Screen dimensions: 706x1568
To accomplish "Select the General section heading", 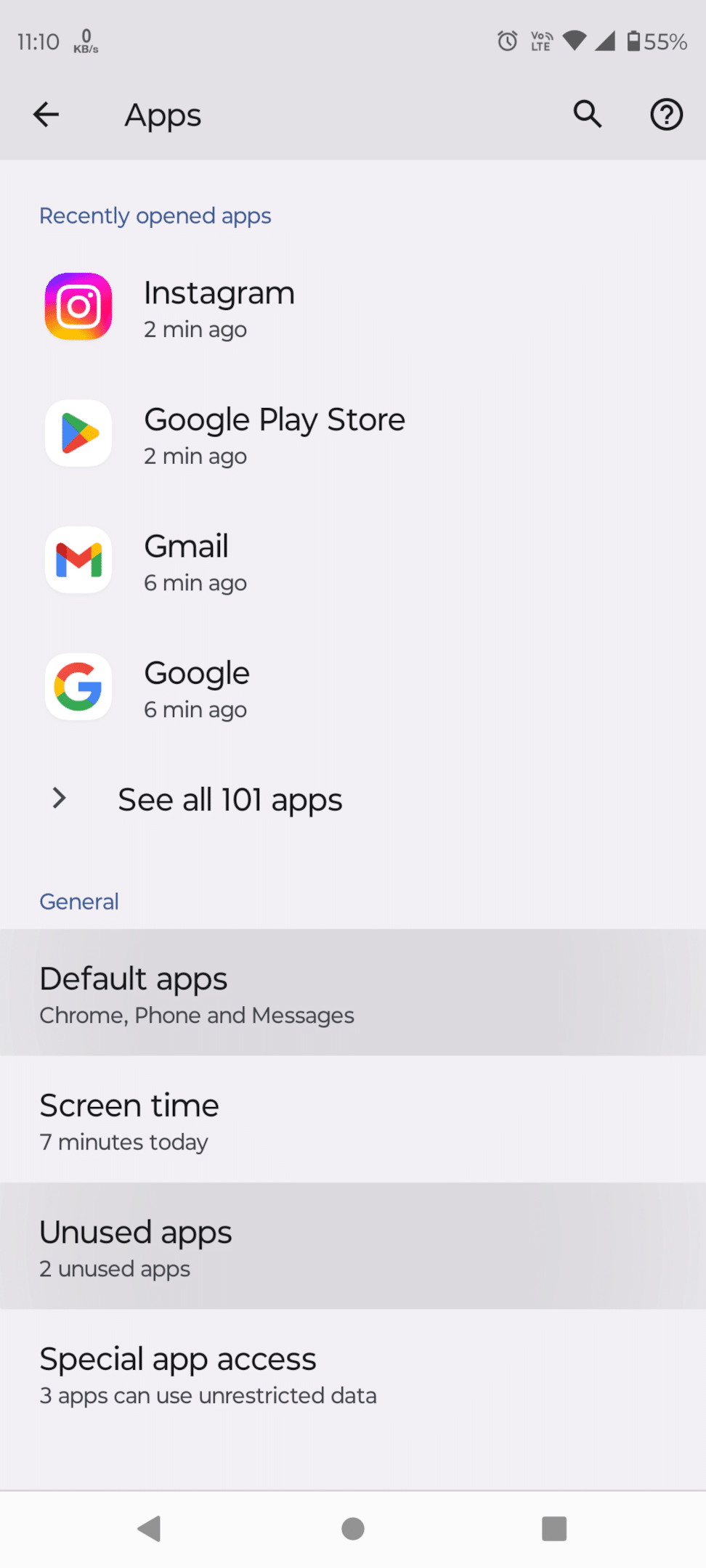I will [79, 901].
